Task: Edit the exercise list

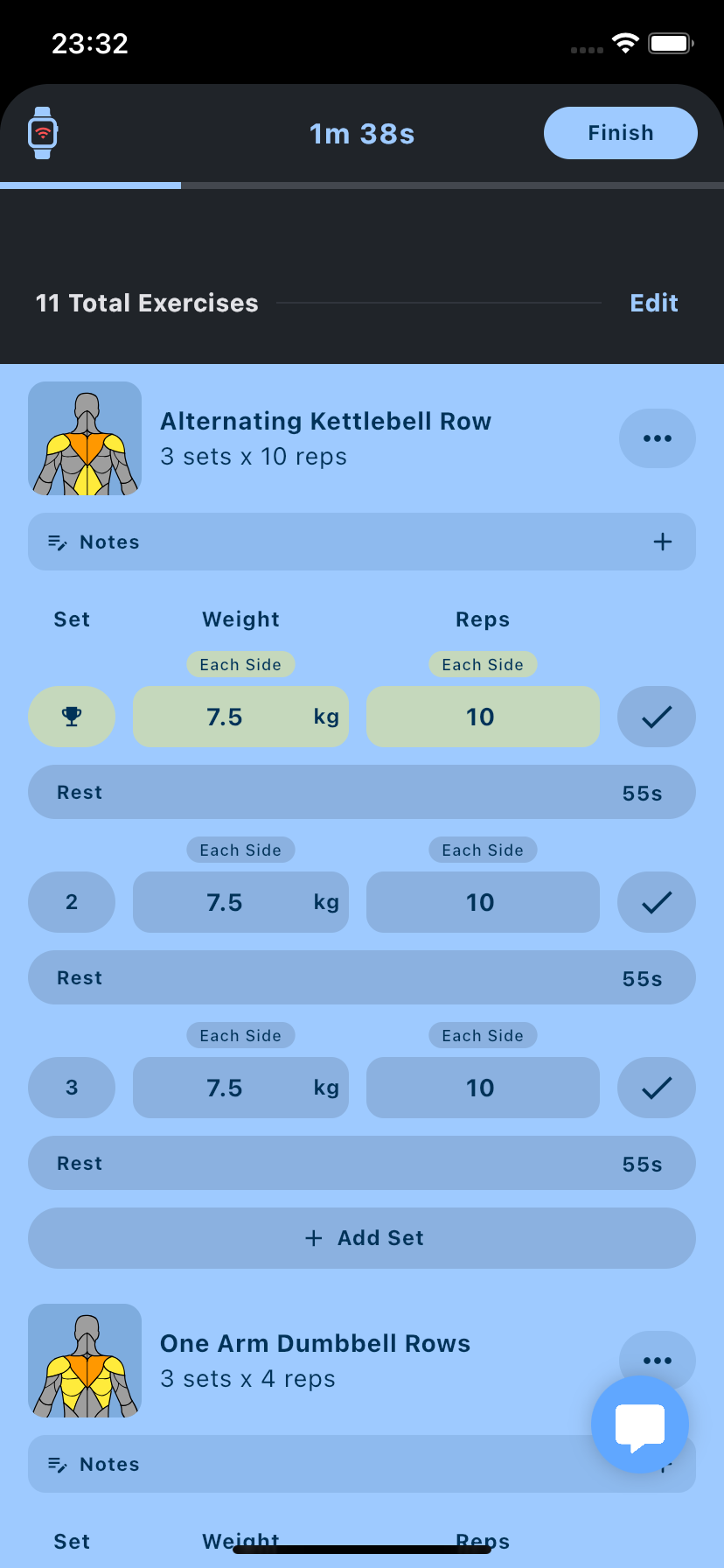Action: [x=653, y=303]
